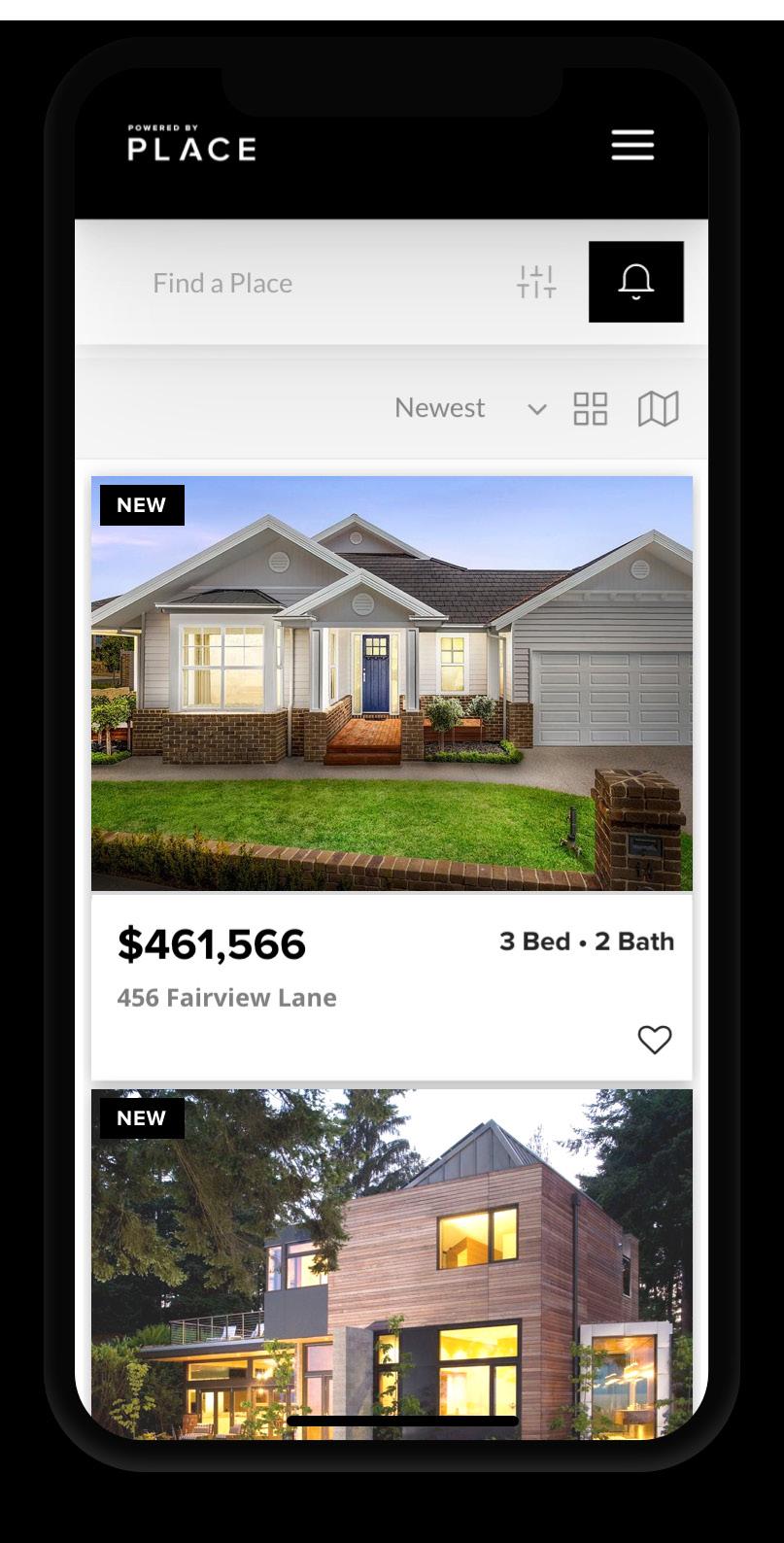Open the wood-clad modern house listing
Viewport: 784px width, 1543px height.
point(392,1264)
